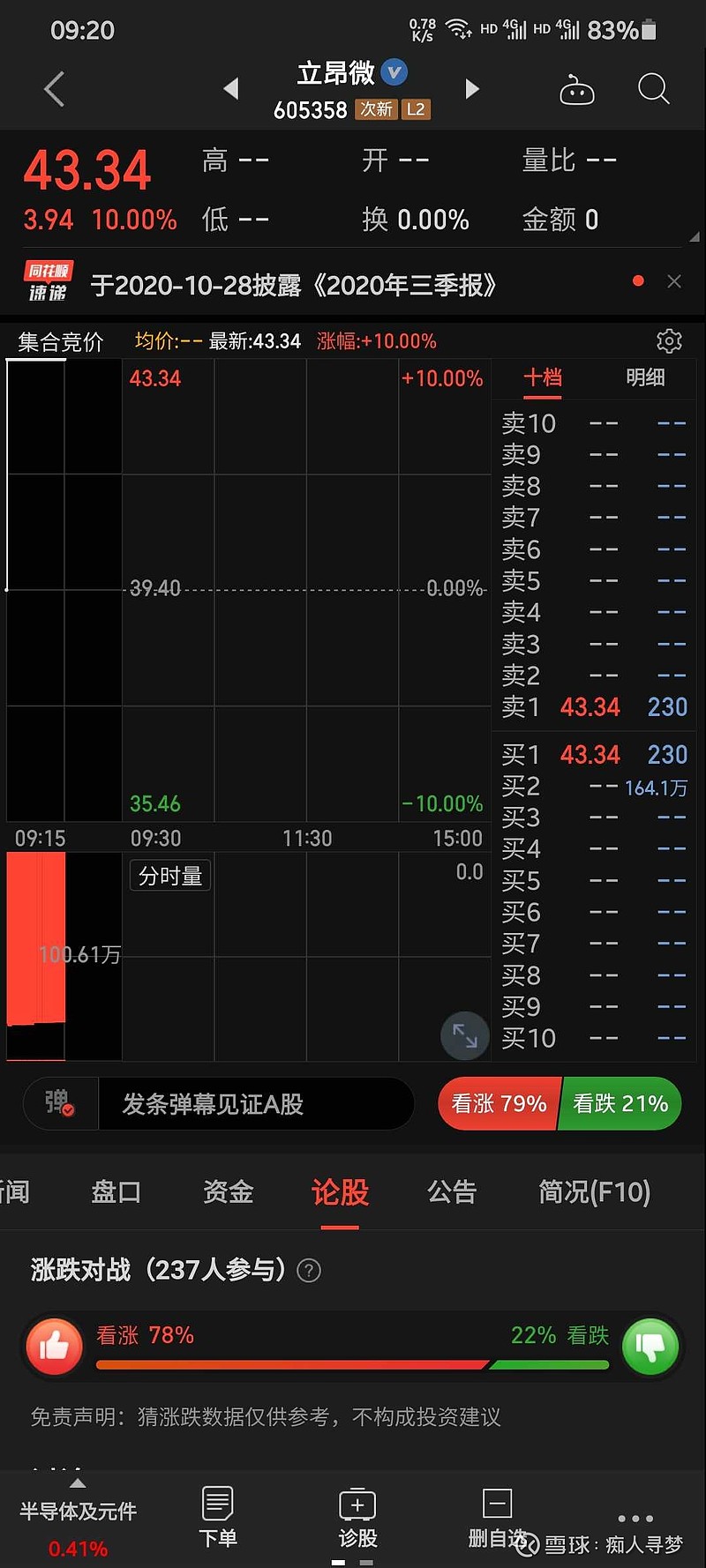
Task: Go to next stock with right arrow
Action: coord(472,89)
